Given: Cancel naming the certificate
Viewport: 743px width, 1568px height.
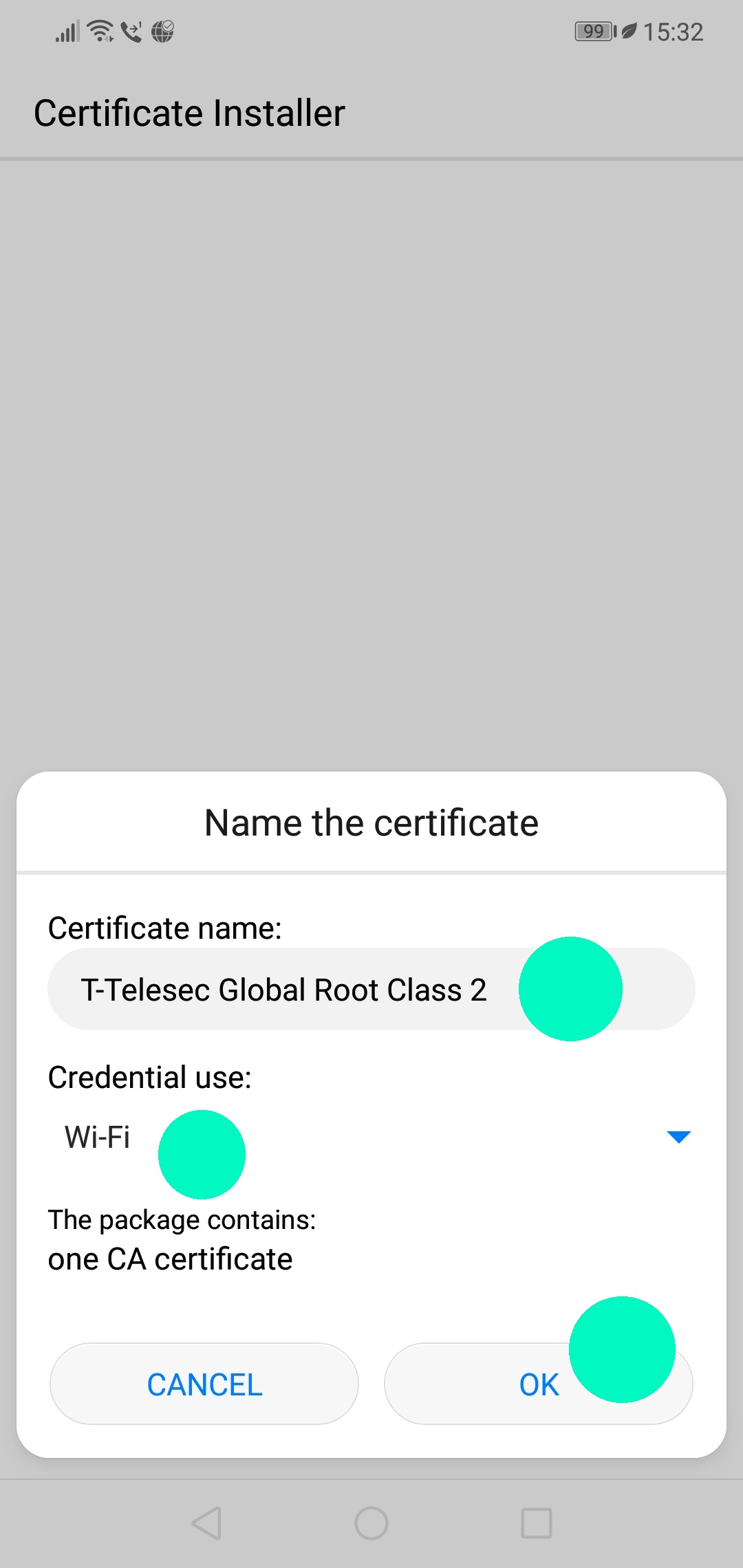Looking at the screenshot, I should (x=204, y=1384).
